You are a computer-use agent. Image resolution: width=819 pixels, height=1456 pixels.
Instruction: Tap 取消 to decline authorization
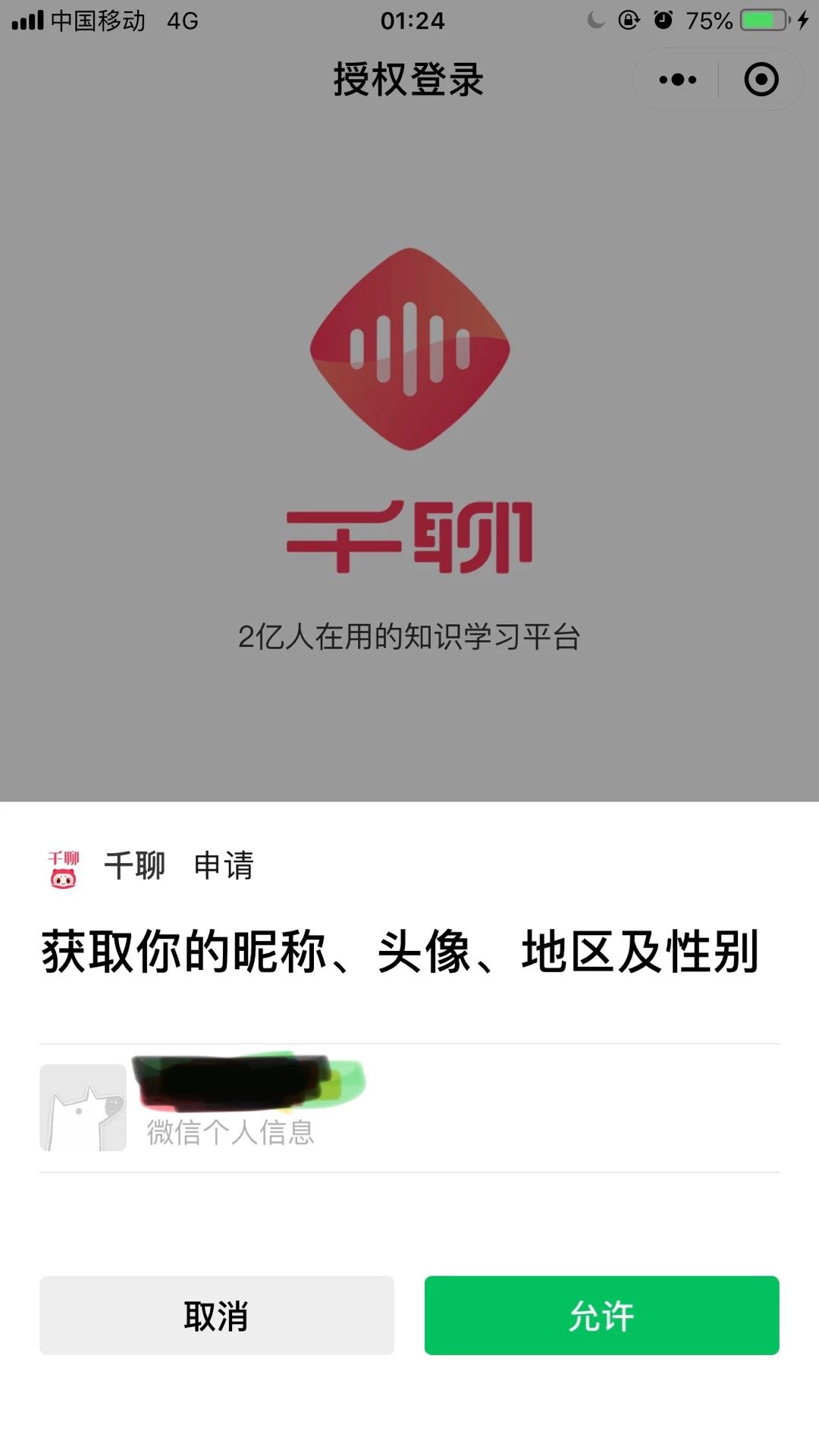tap(217, 1315)
